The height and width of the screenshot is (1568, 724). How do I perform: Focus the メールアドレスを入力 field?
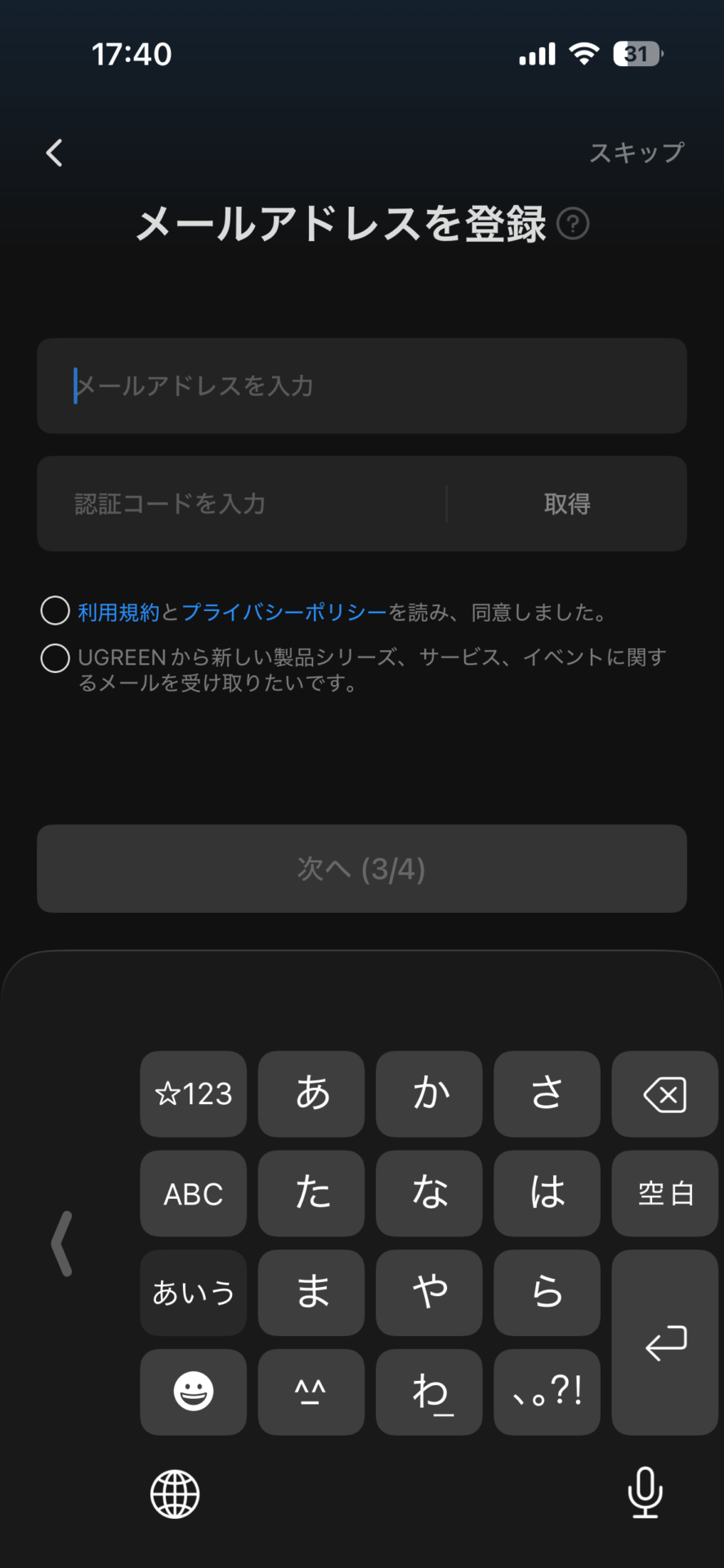361,385
